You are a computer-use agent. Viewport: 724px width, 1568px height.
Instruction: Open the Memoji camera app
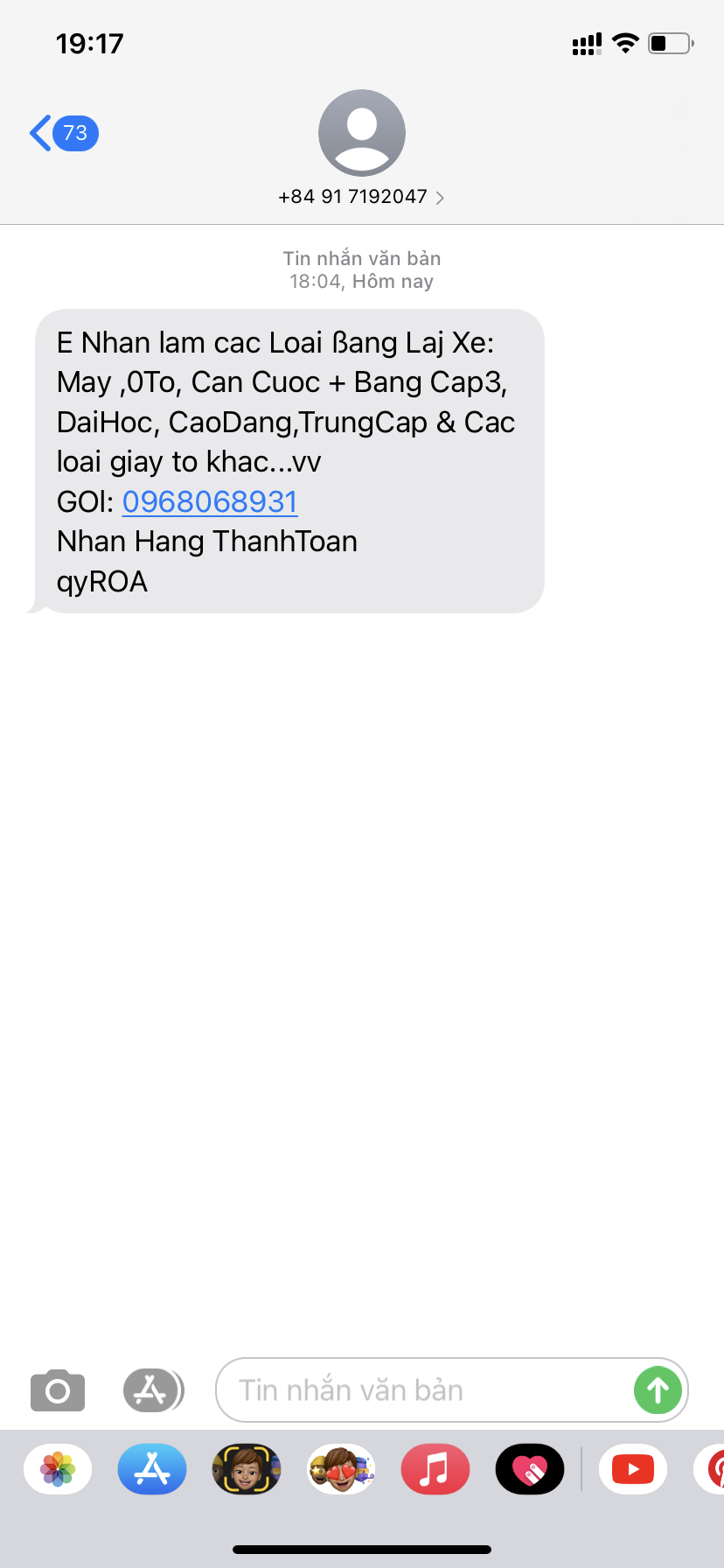pyautogui.click(x=247, y=1469)
